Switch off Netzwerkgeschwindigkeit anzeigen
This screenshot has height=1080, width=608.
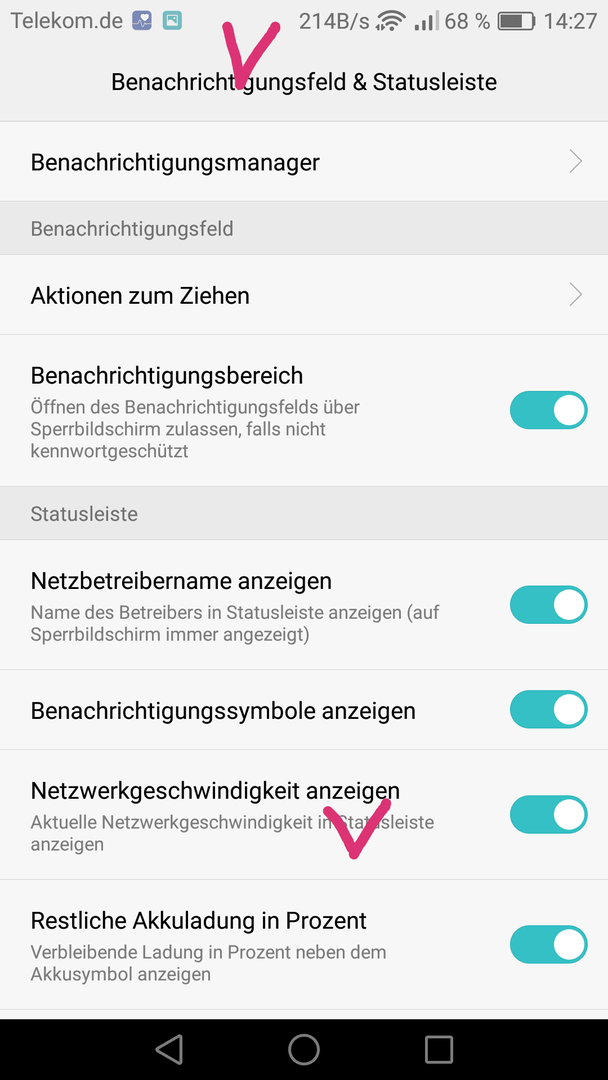tap(548, 814)
